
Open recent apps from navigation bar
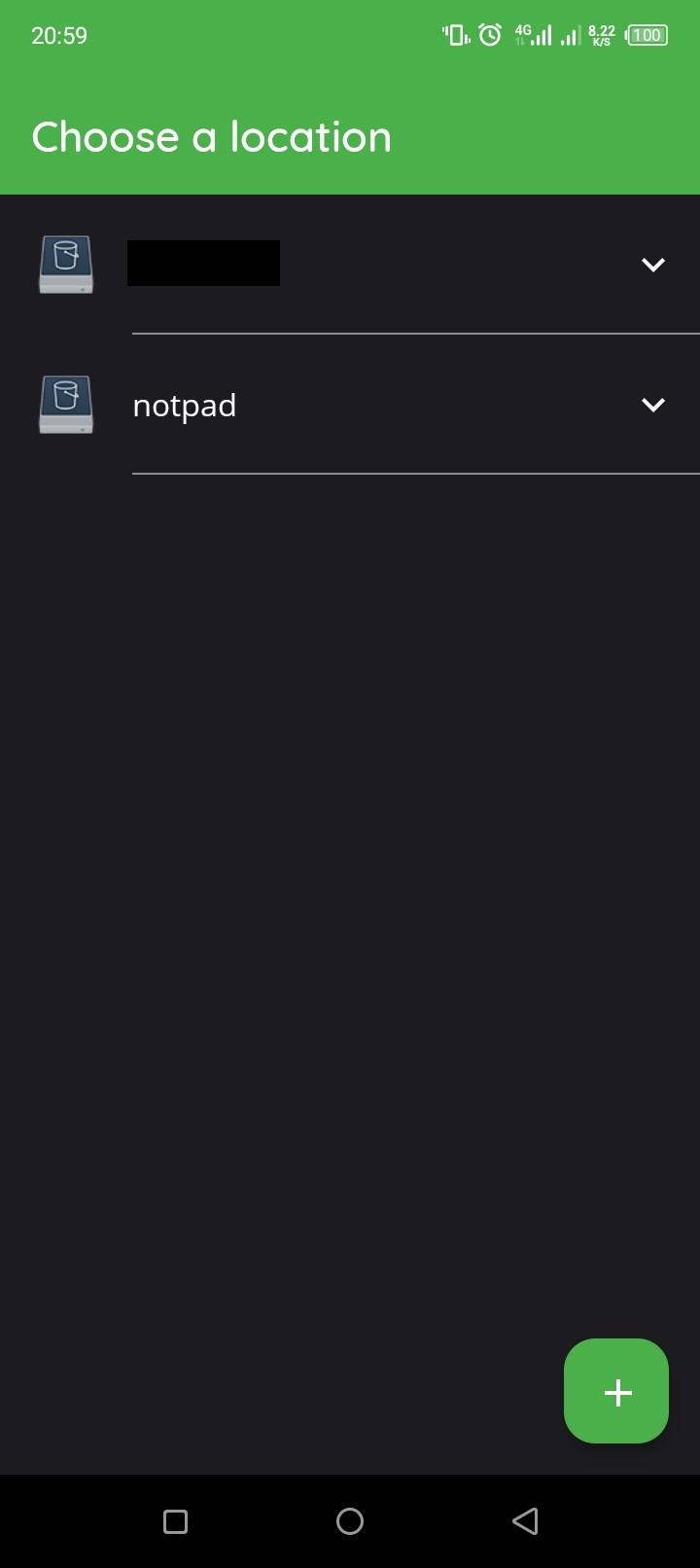pyautogui.click(x=176, y=1521)
